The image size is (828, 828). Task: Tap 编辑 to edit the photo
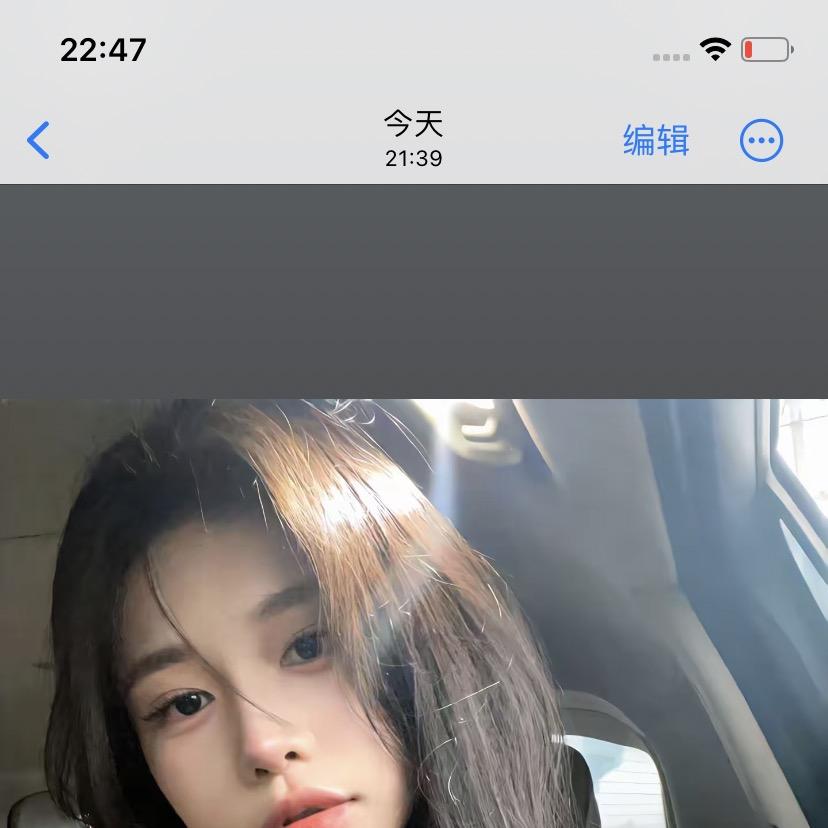656,141
